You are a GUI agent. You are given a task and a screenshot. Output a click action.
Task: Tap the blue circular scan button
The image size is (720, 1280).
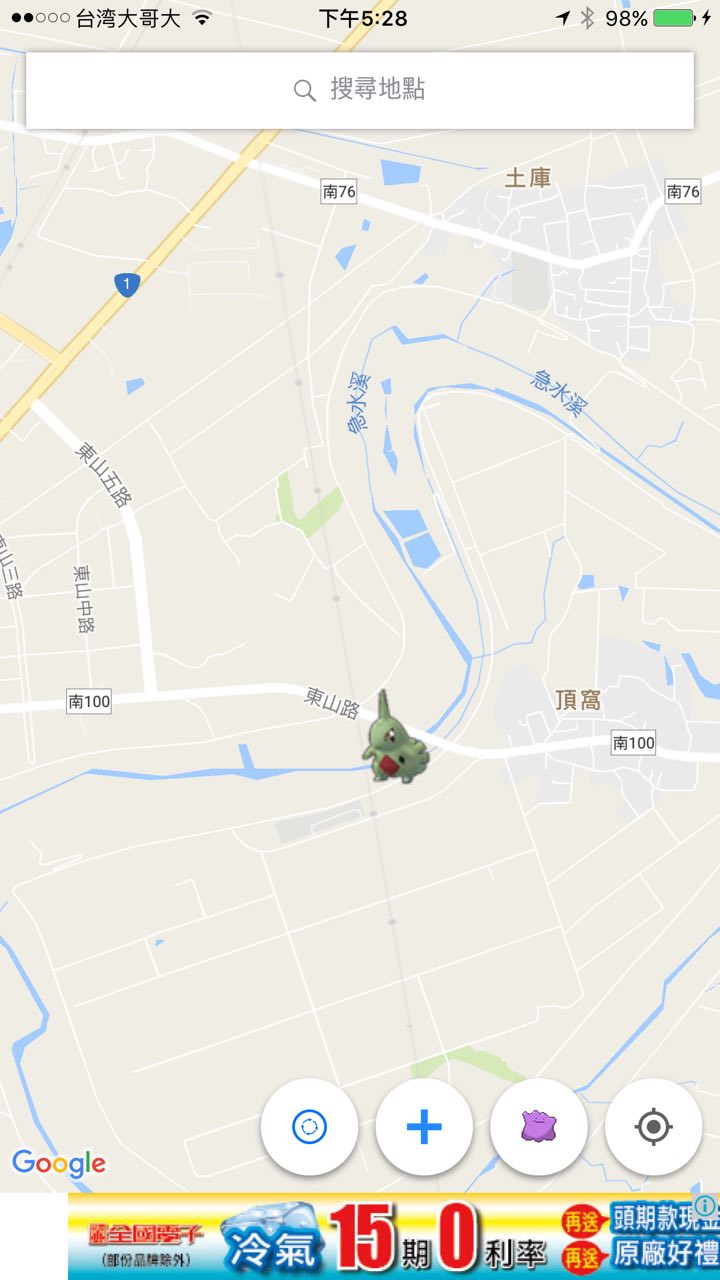(309, 1127)
